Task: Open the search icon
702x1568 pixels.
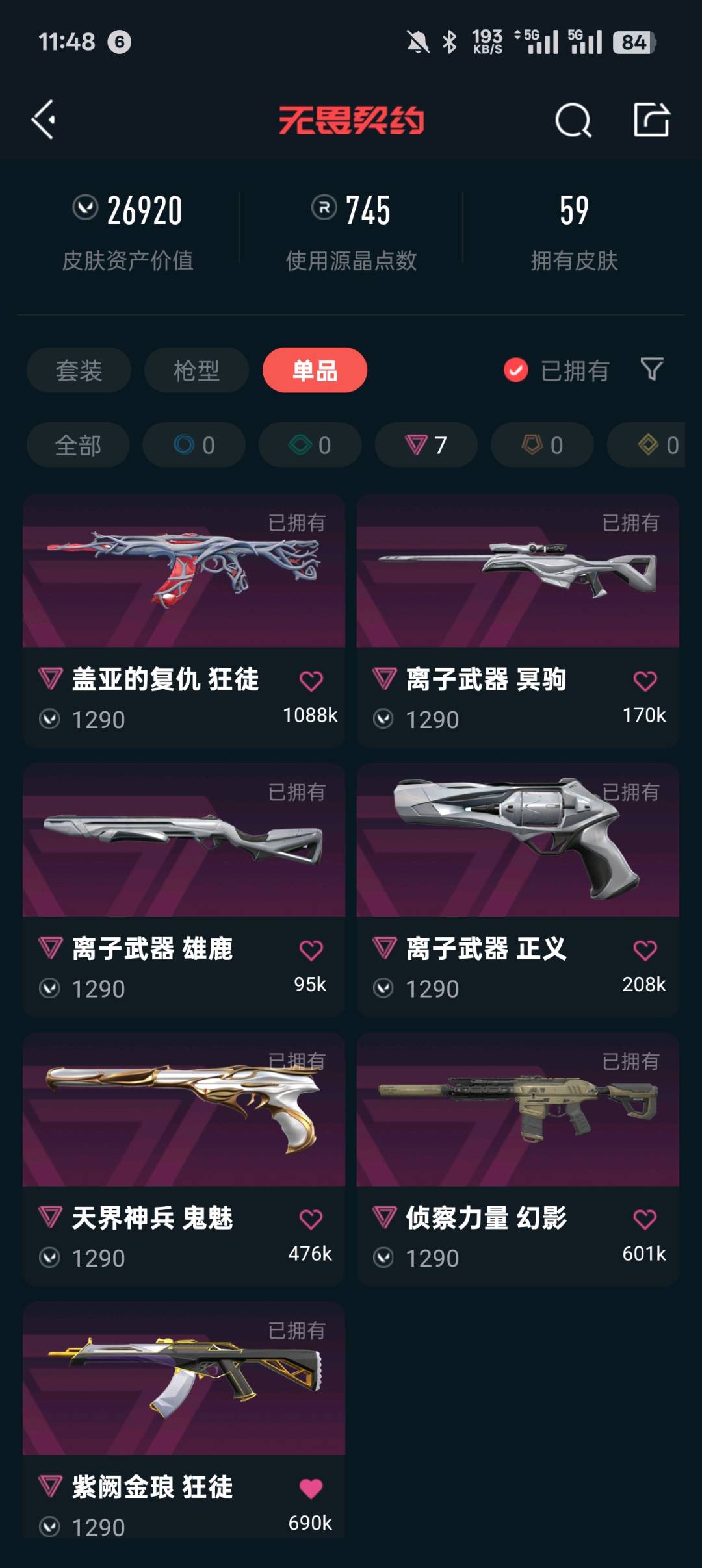Action: 573,120
